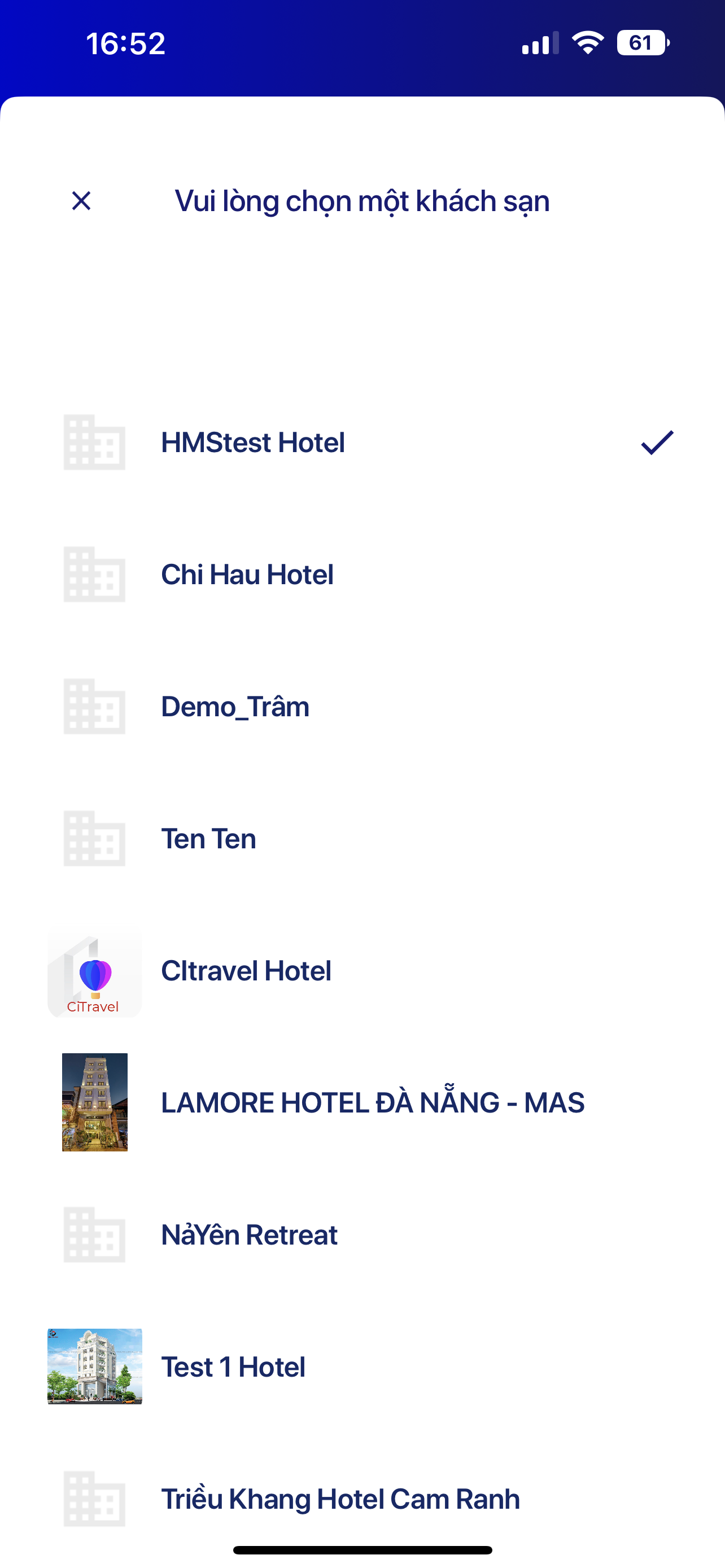Select LAMORE HOTEL ĐÀ NẴNG - MAS
The width and height of the screenshot is (725, 1568).
click(x=372, y=1103)
